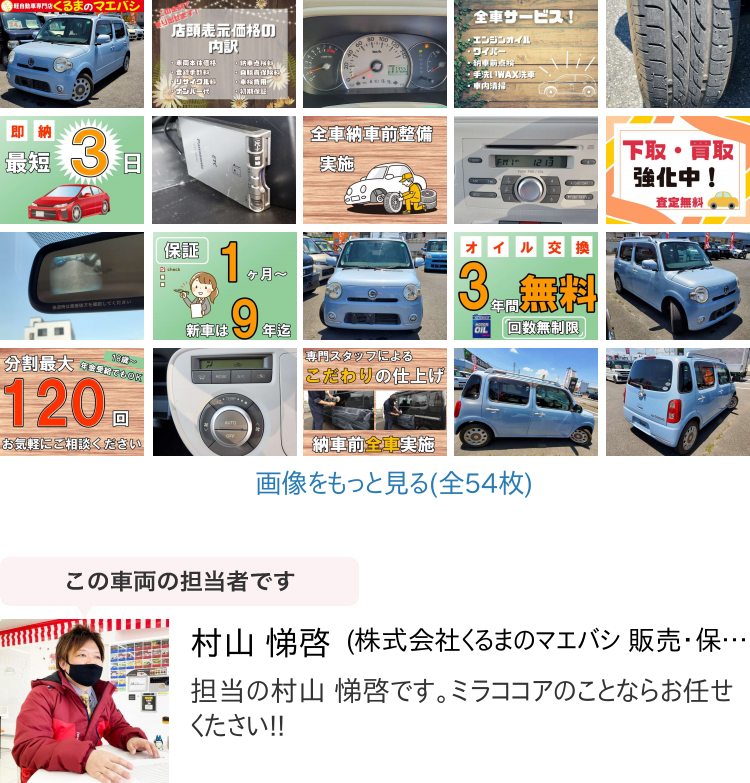The height and width of the screenshot is (783, 750).
Task: Tap 画像をもっと見る(全54枚) link
Action: tap(394, 484)
